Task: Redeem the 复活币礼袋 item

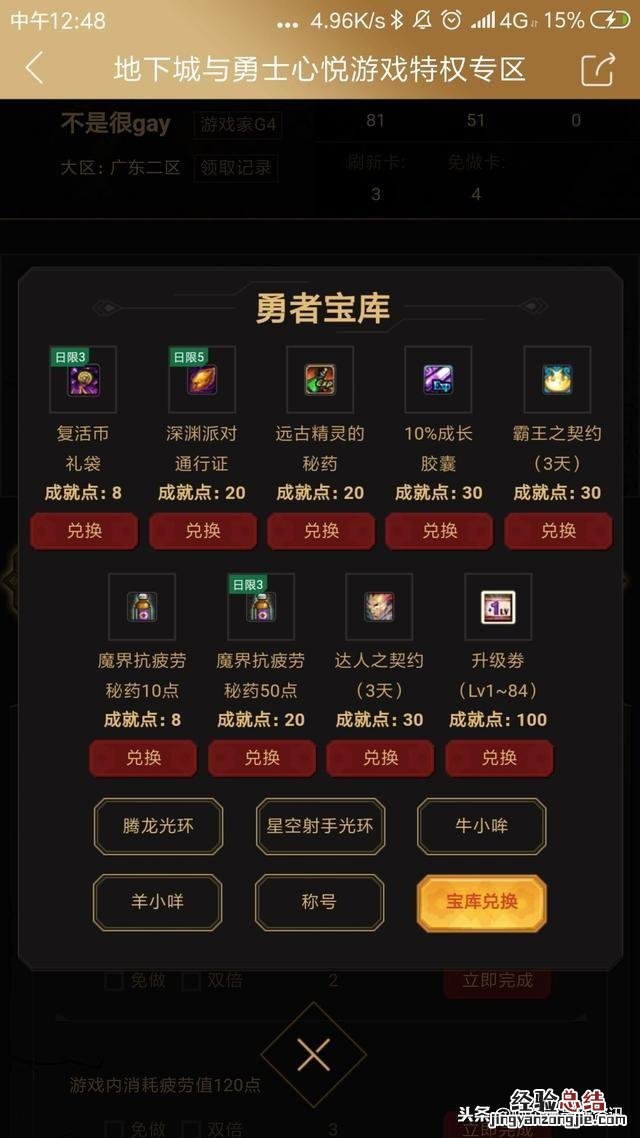Action: (x=84, y=531)
